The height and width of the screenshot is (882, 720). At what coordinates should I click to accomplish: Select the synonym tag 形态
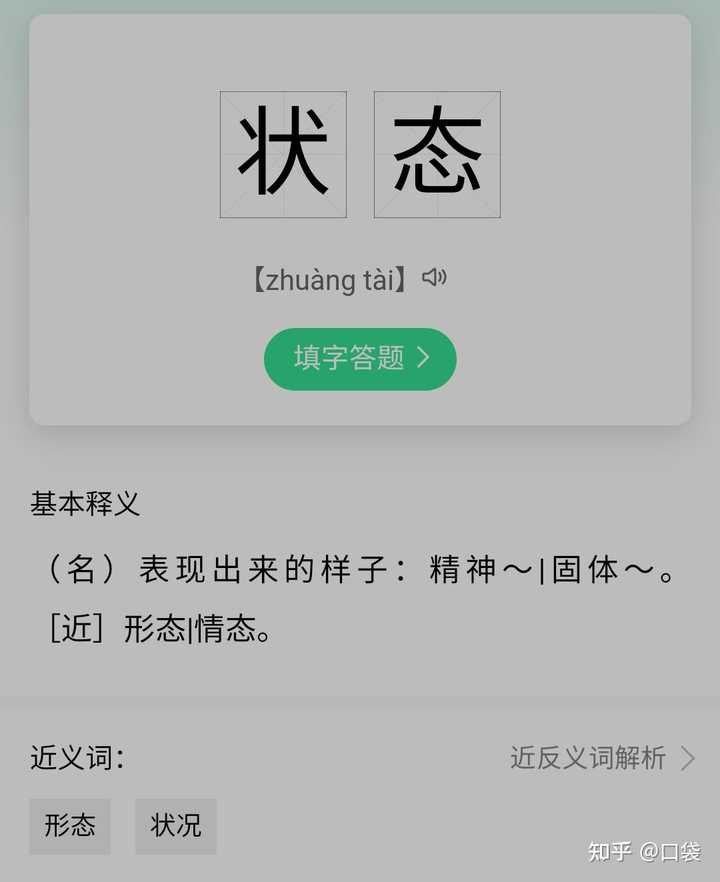(x=69, y=826)
